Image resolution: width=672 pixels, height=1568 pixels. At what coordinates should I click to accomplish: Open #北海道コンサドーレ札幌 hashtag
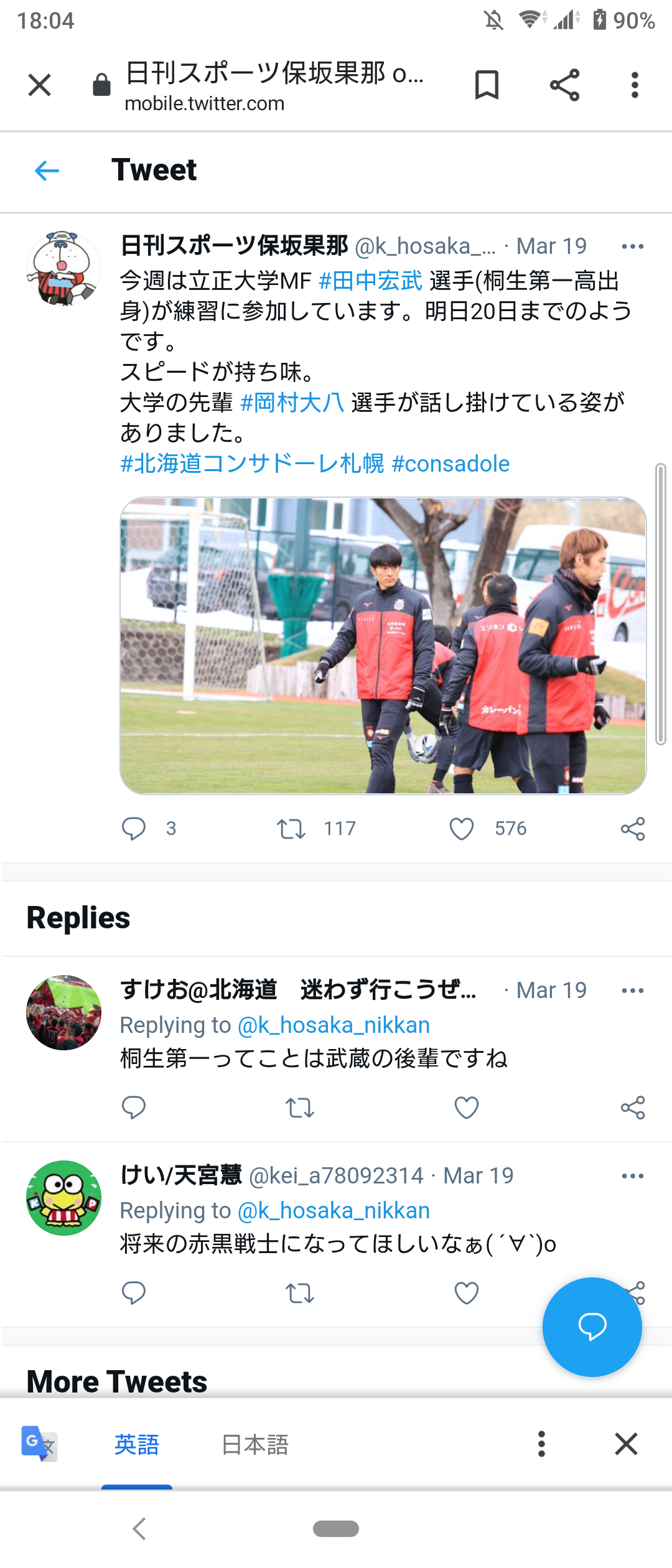point(252,464)
